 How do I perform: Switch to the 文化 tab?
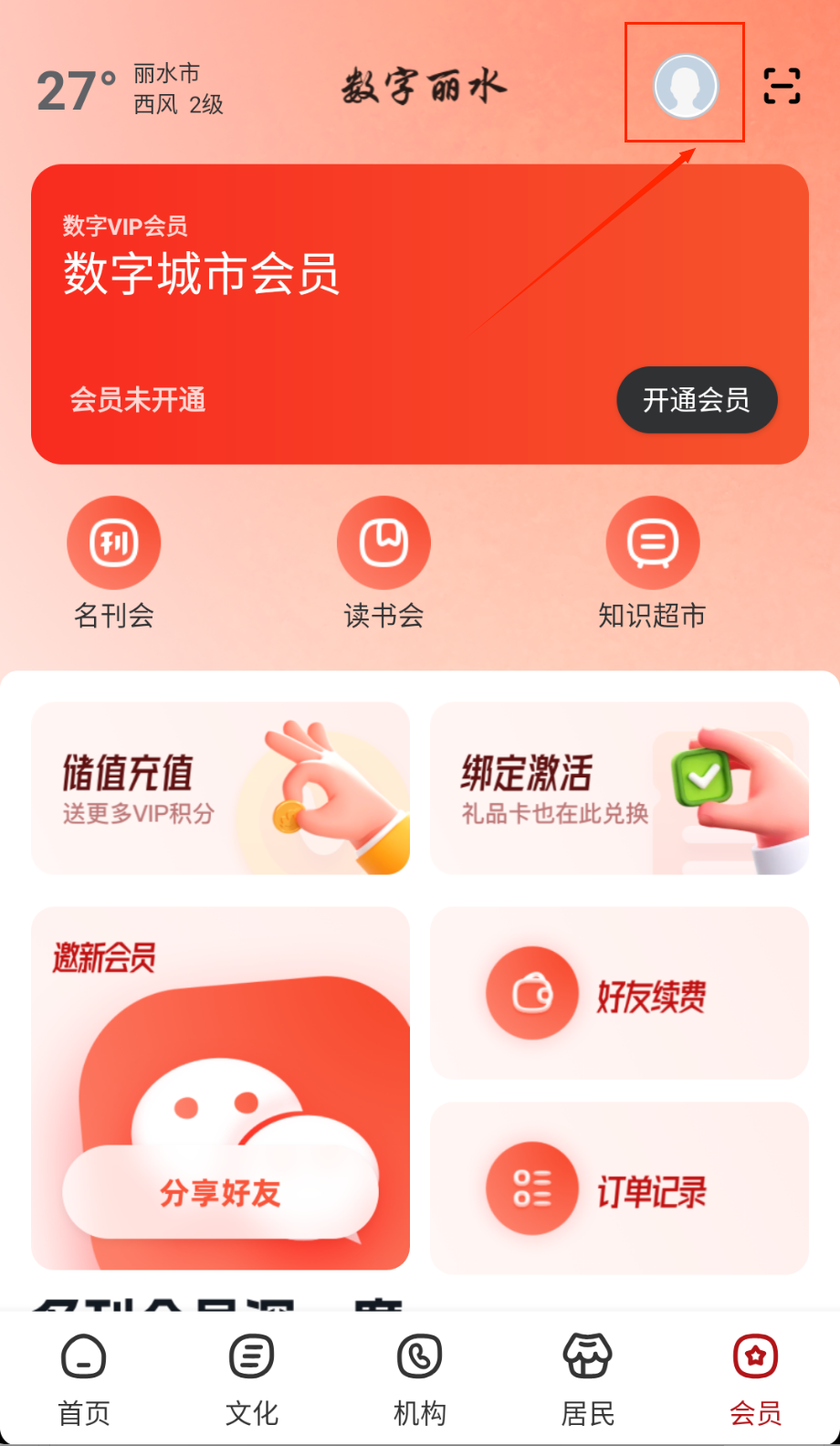click(252, 1379)
